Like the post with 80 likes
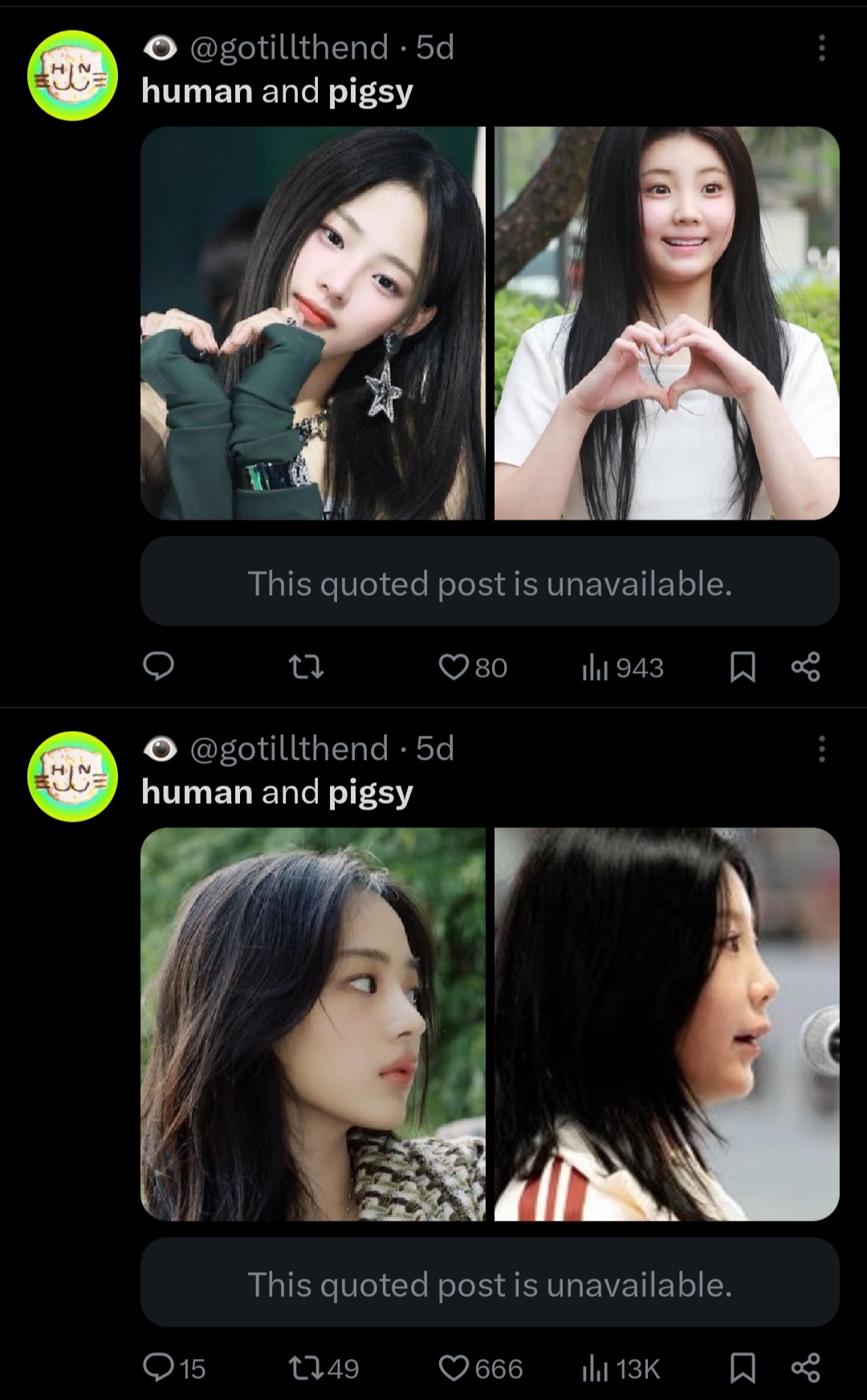 pos(473,667)
